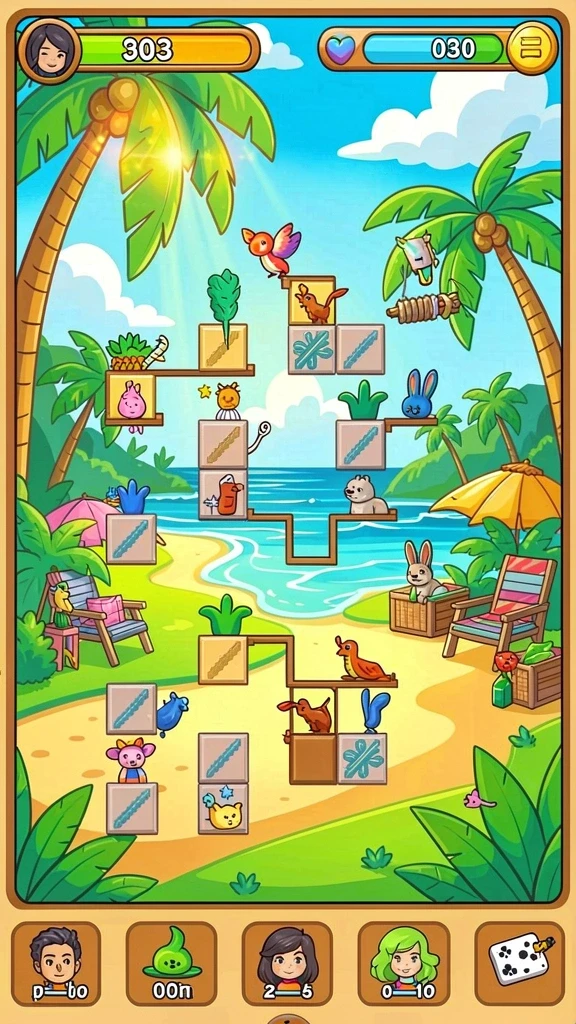Image resolution: width=576 pixels, height=1024 pixels.
Task: Open the dice card button
Action: tap(520, 963)
